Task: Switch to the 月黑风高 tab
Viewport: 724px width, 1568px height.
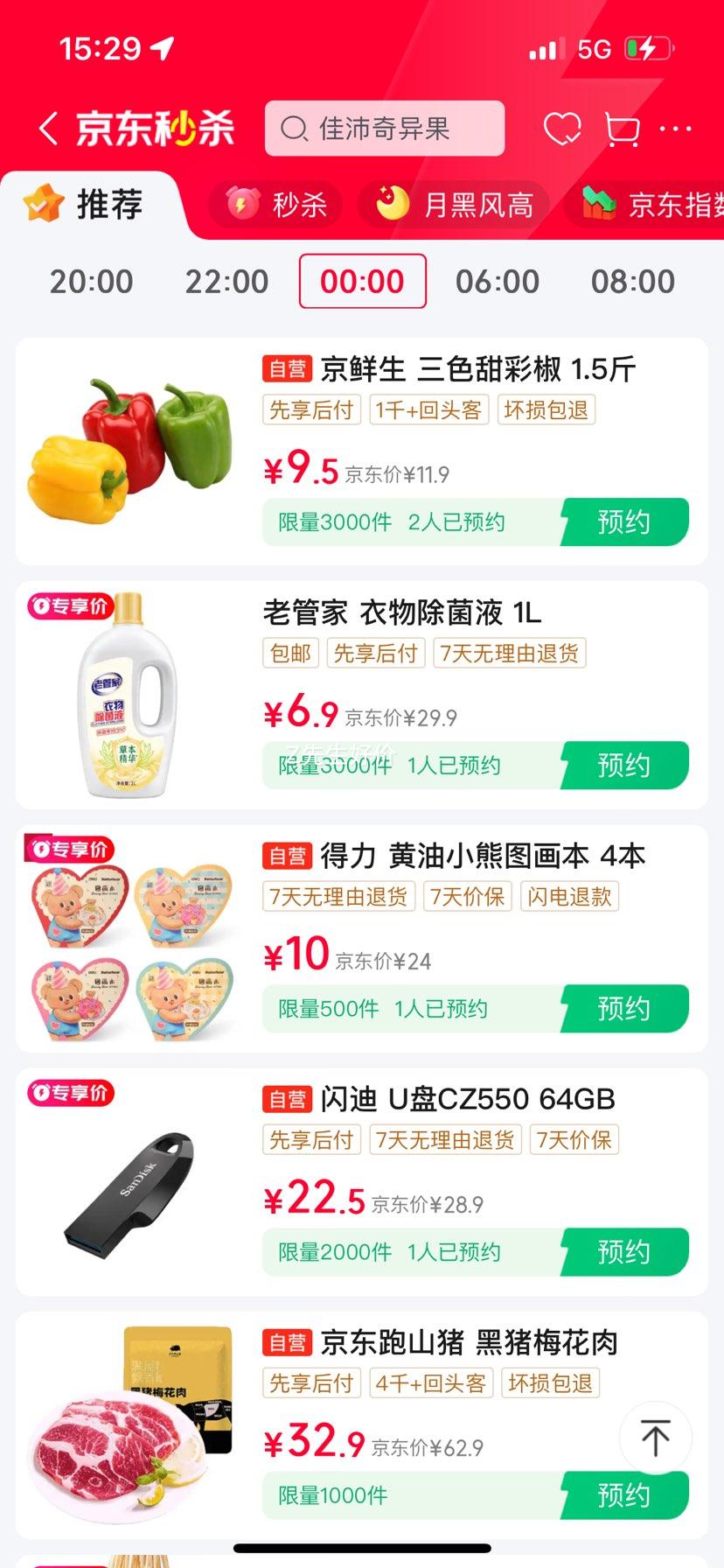Action: (x=455, y=205)
